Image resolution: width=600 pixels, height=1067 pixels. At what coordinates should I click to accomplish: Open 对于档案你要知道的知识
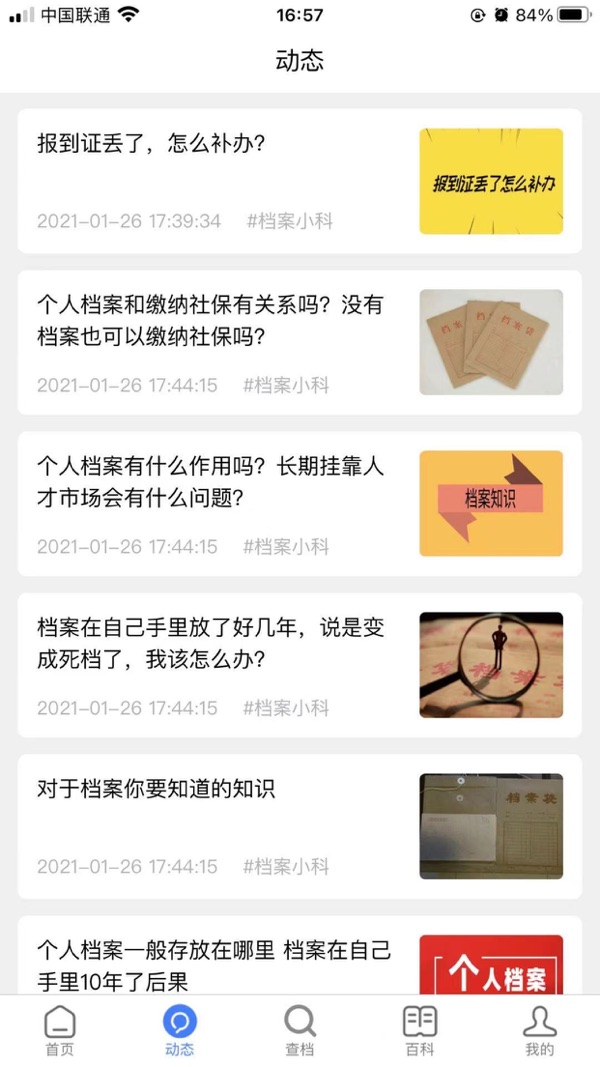click(x=299, y=826)
